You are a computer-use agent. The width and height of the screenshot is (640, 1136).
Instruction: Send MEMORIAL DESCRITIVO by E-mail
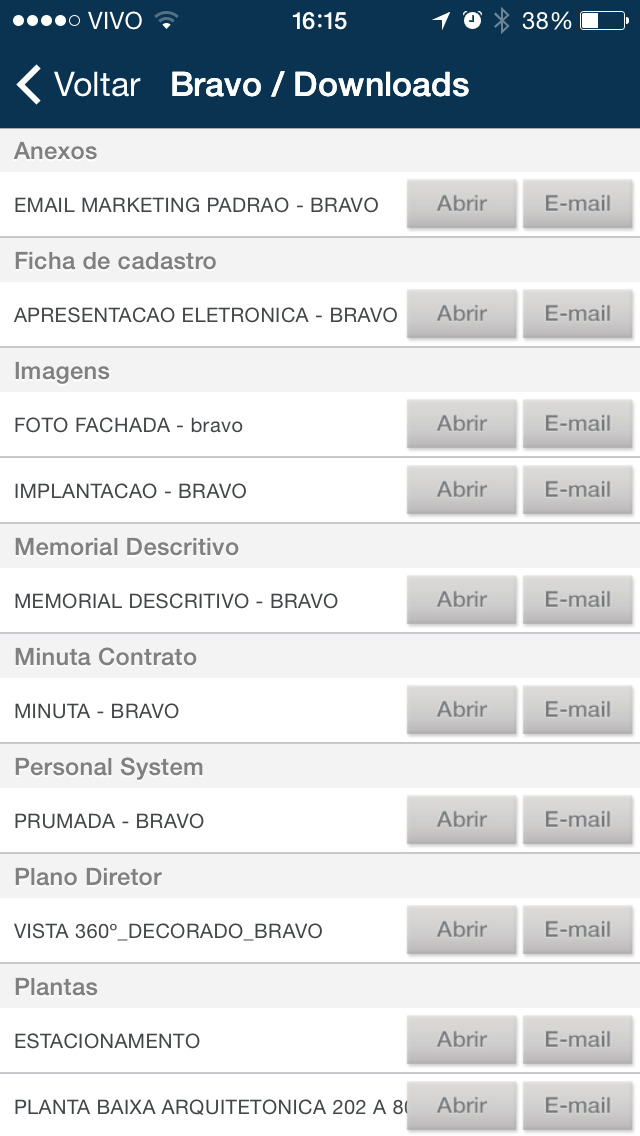(578, 600)
